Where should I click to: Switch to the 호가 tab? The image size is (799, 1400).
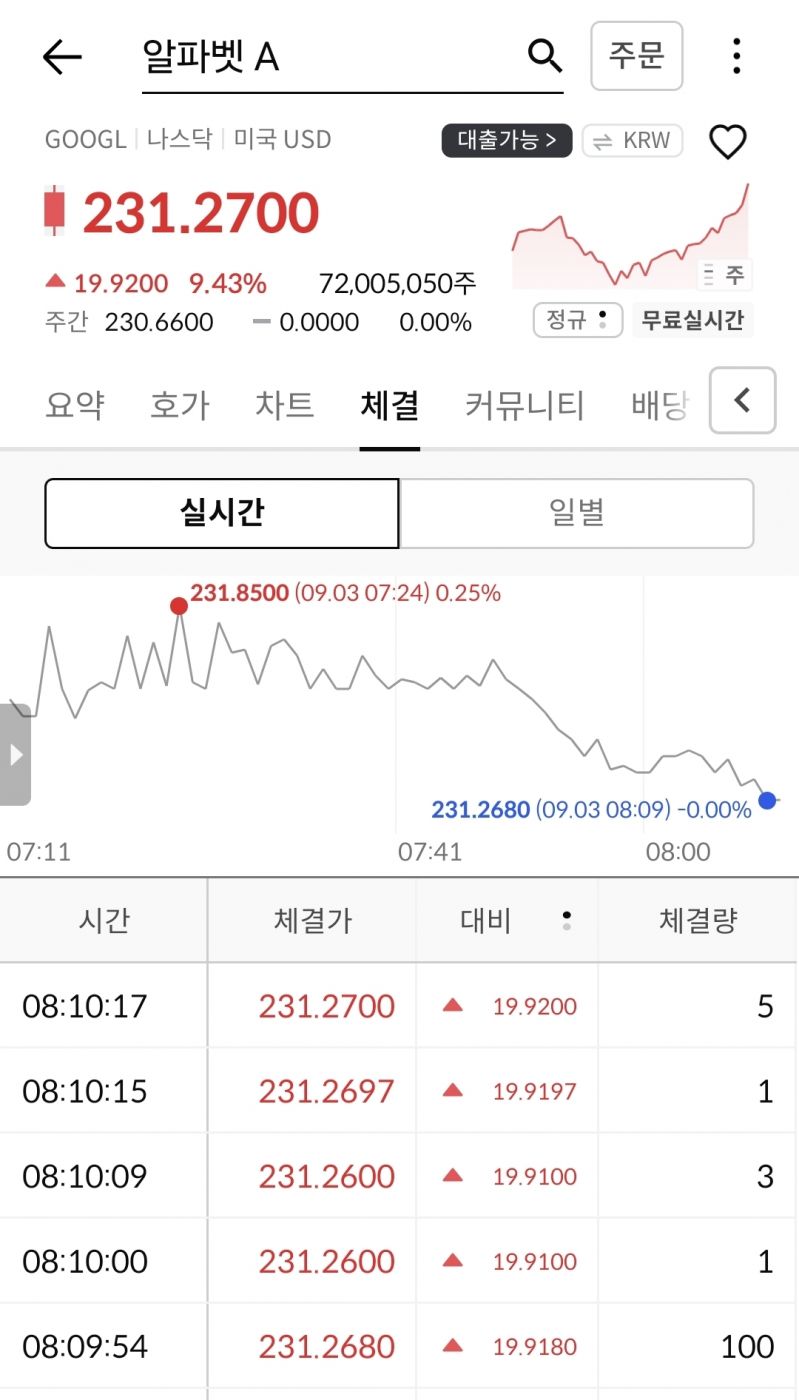(180, 406)
